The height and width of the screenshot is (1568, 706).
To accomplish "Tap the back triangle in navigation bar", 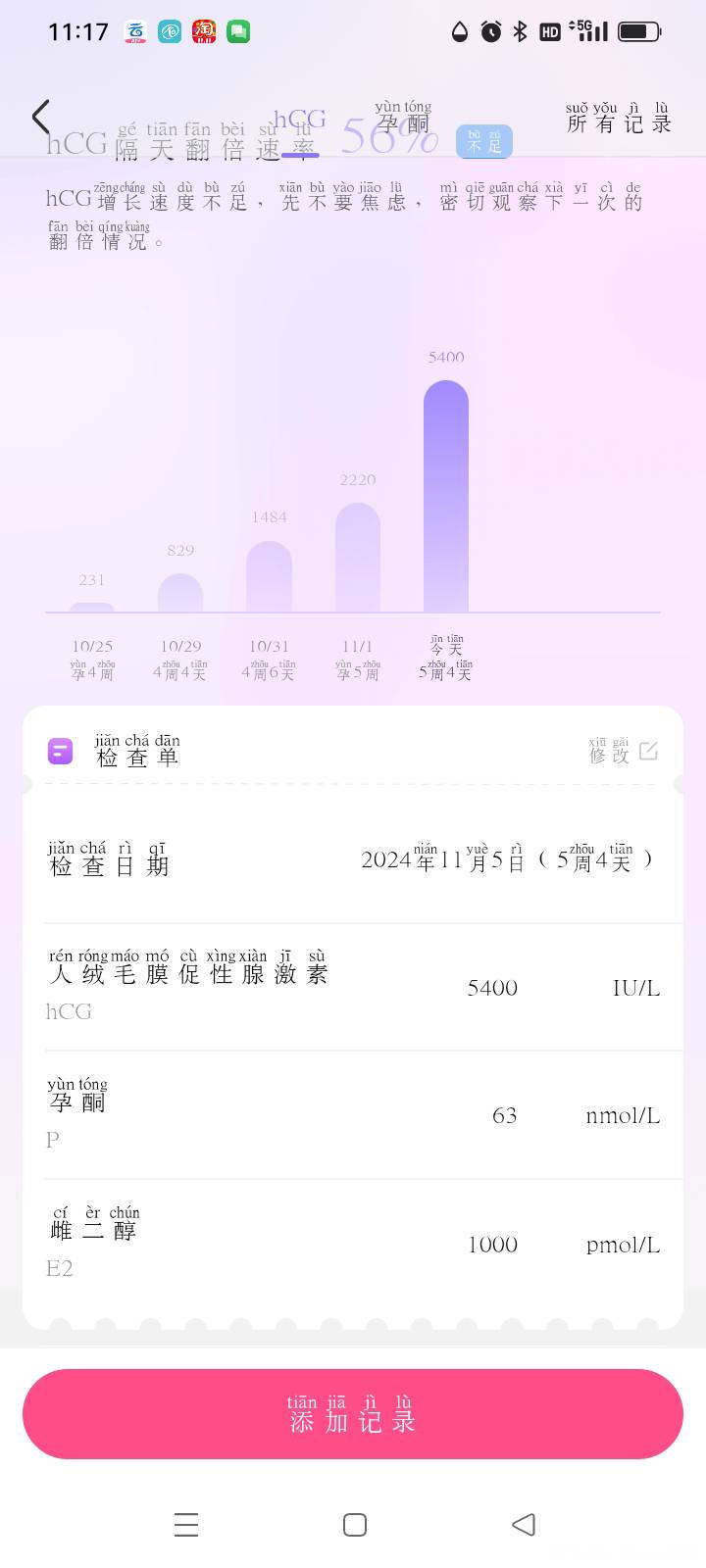I will click(523, 1525).
